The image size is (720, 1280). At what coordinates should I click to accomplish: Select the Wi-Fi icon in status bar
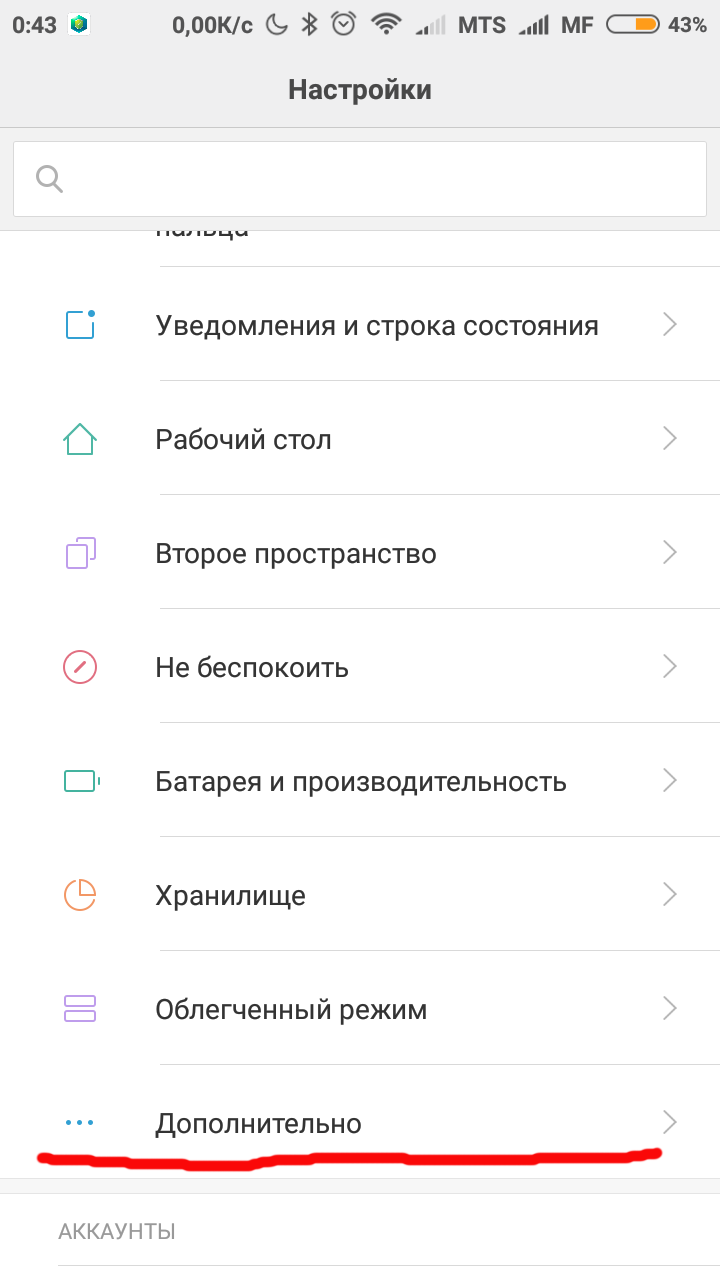point(387,24)
